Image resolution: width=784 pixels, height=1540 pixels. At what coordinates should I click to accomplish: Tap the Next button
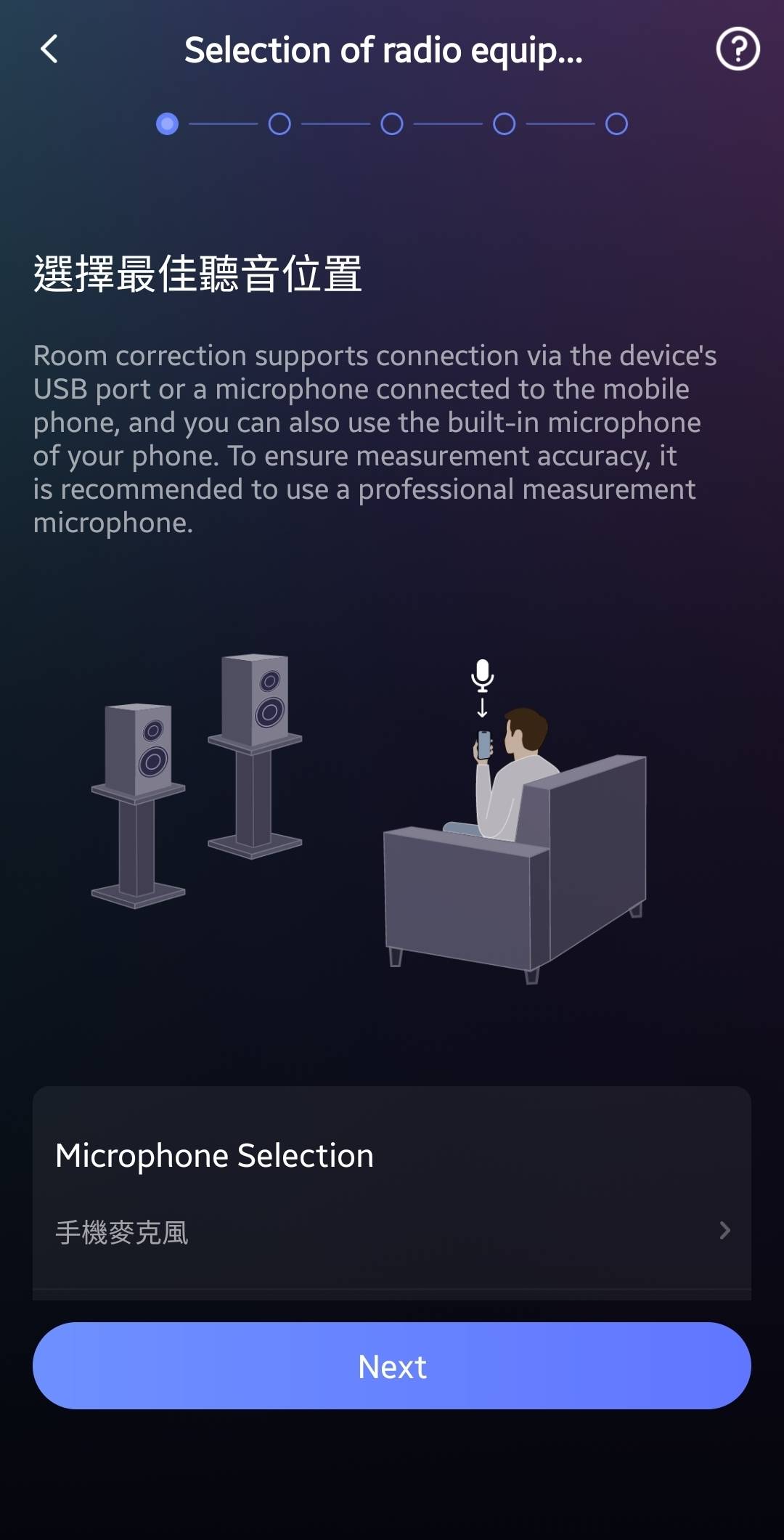(x=392, y=1366)
